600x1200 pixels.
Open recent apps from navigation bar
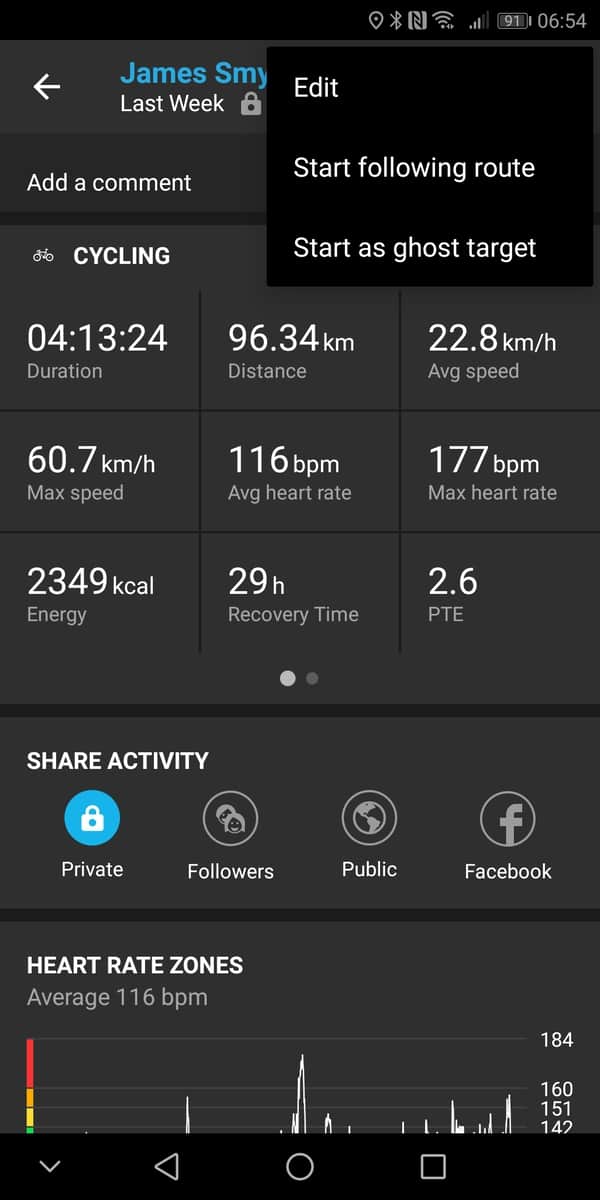[x=432, y=1166]
